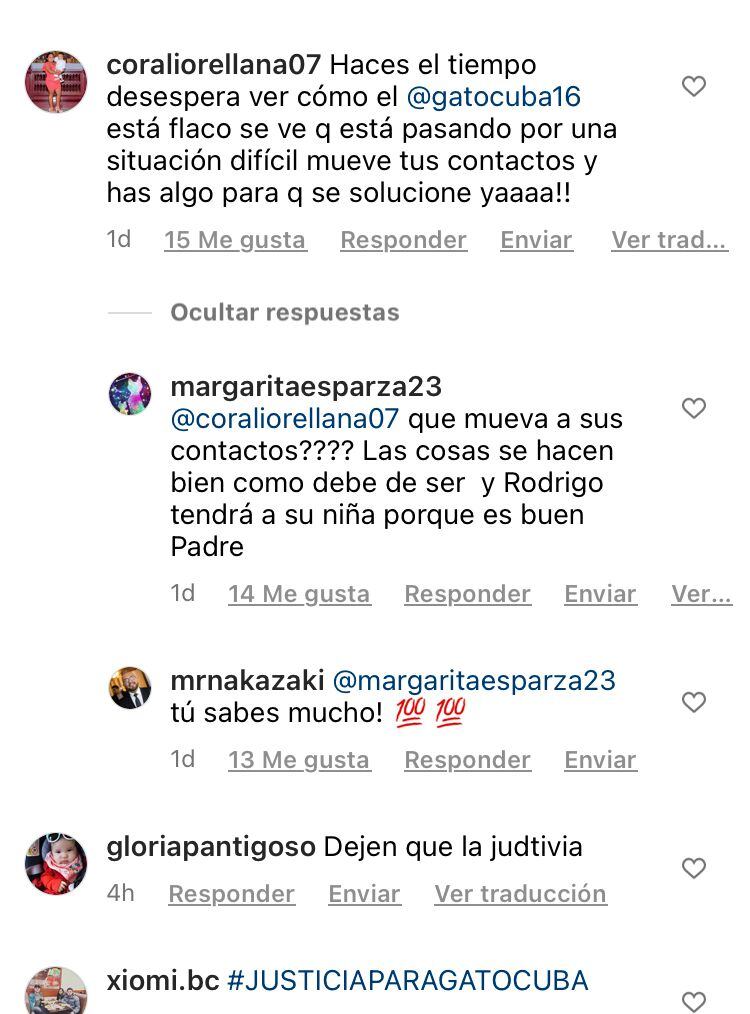The width and height of the screenshot is (750, 1014).
Task: Like coraliorellana07's comment
Action: [x=694, y=87]
